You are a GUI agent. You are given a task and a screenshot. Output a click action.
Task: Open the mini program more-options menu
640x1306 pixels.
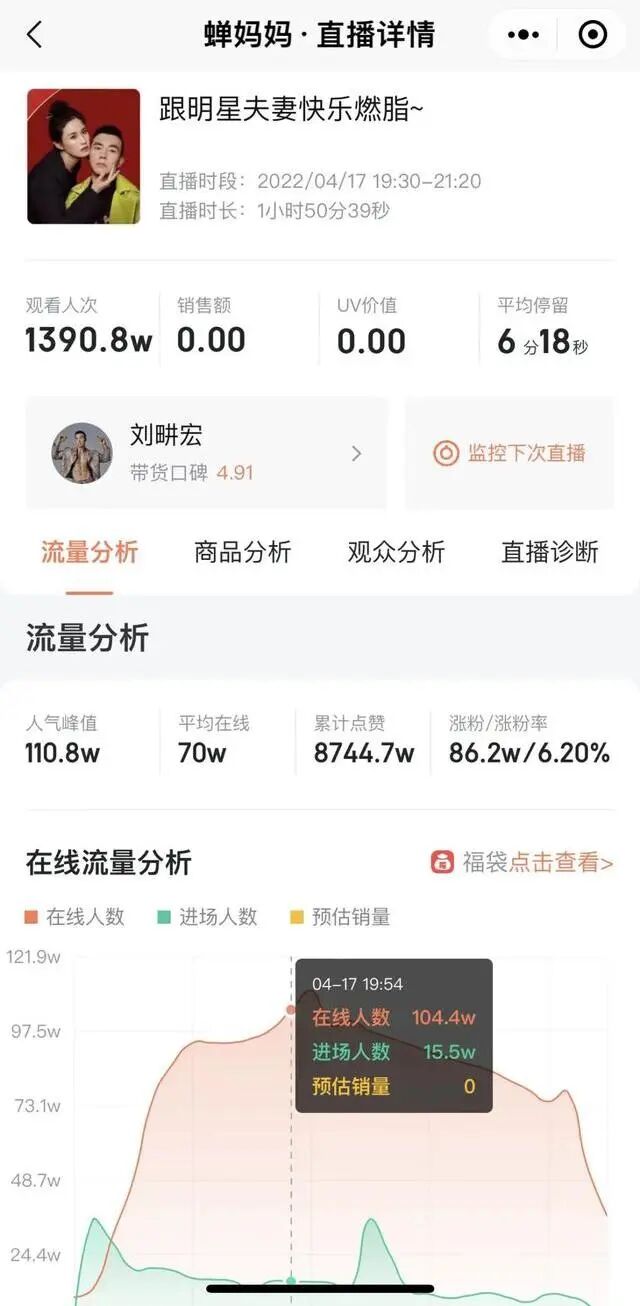pos(523,35)
